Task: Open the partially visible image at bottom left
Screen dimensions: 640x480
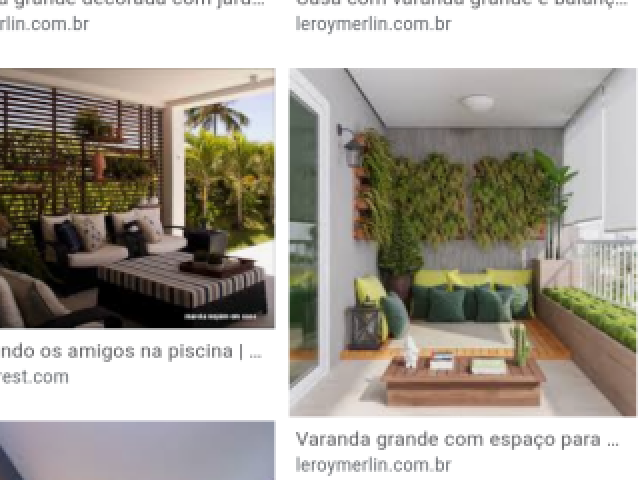Action: pyautogui.click(x=137, y=451)
